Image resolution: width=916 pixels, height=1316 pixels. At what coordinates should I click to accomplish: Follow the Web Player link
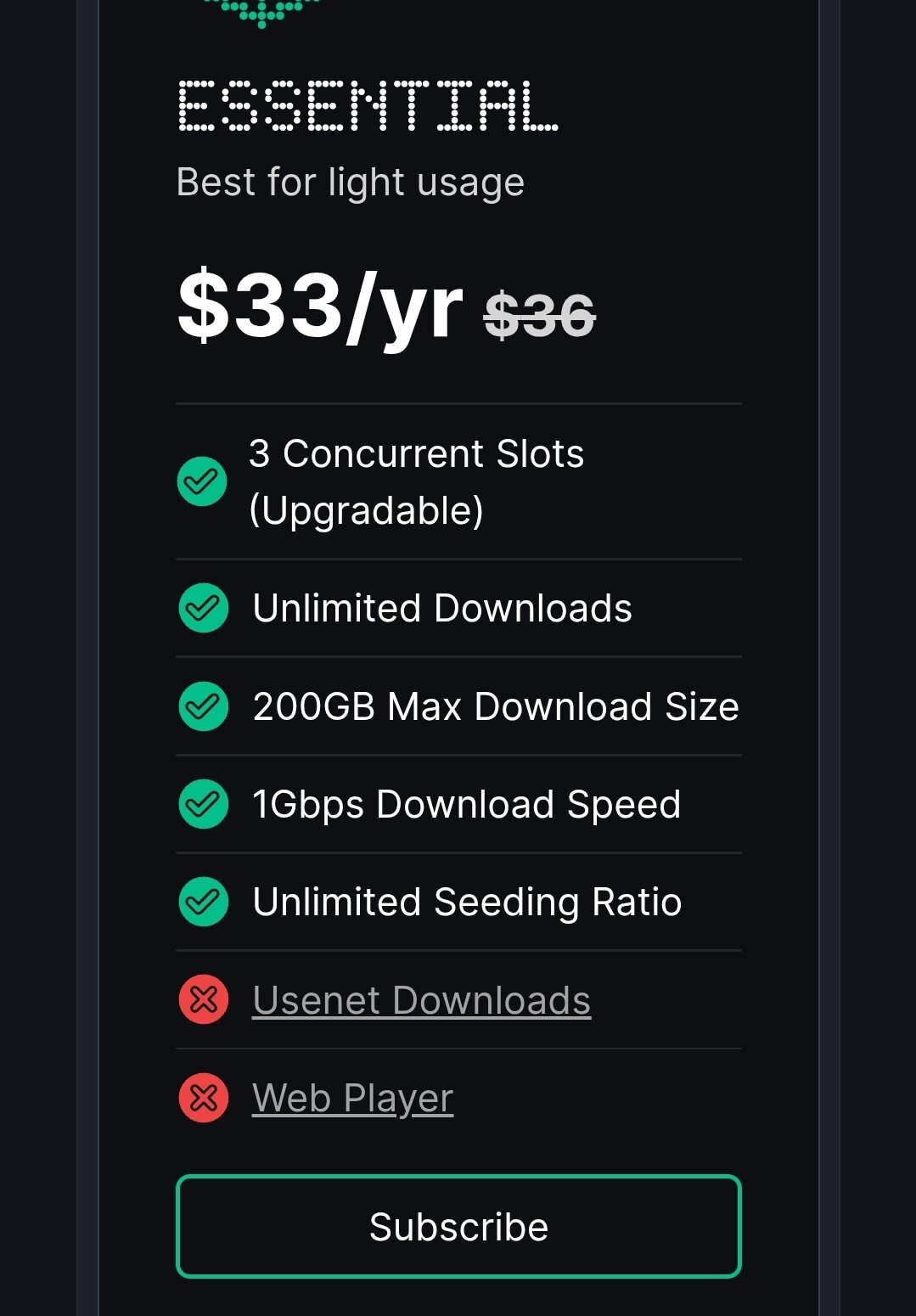pos(352,1098)
